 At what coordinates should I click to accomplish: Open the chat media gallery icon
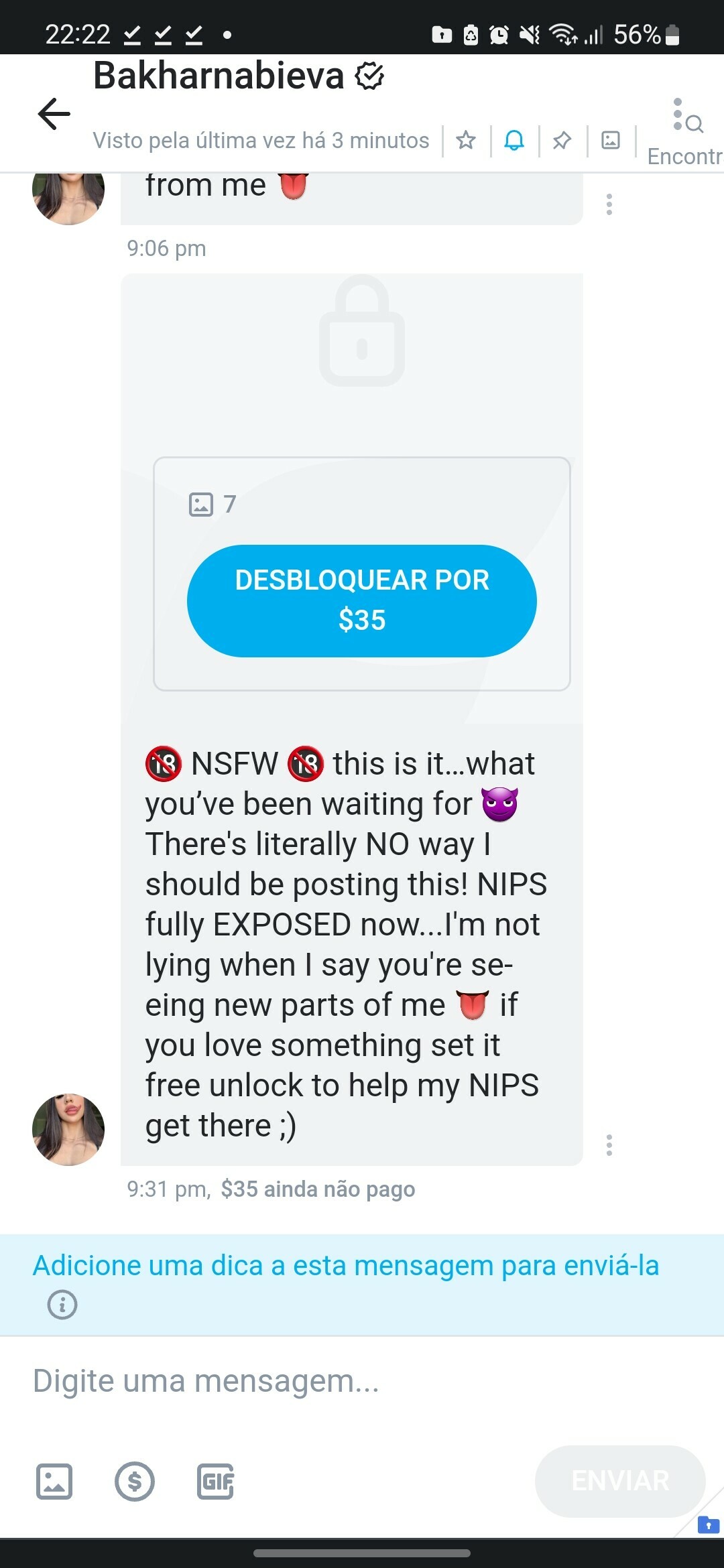tap(611, 140)
